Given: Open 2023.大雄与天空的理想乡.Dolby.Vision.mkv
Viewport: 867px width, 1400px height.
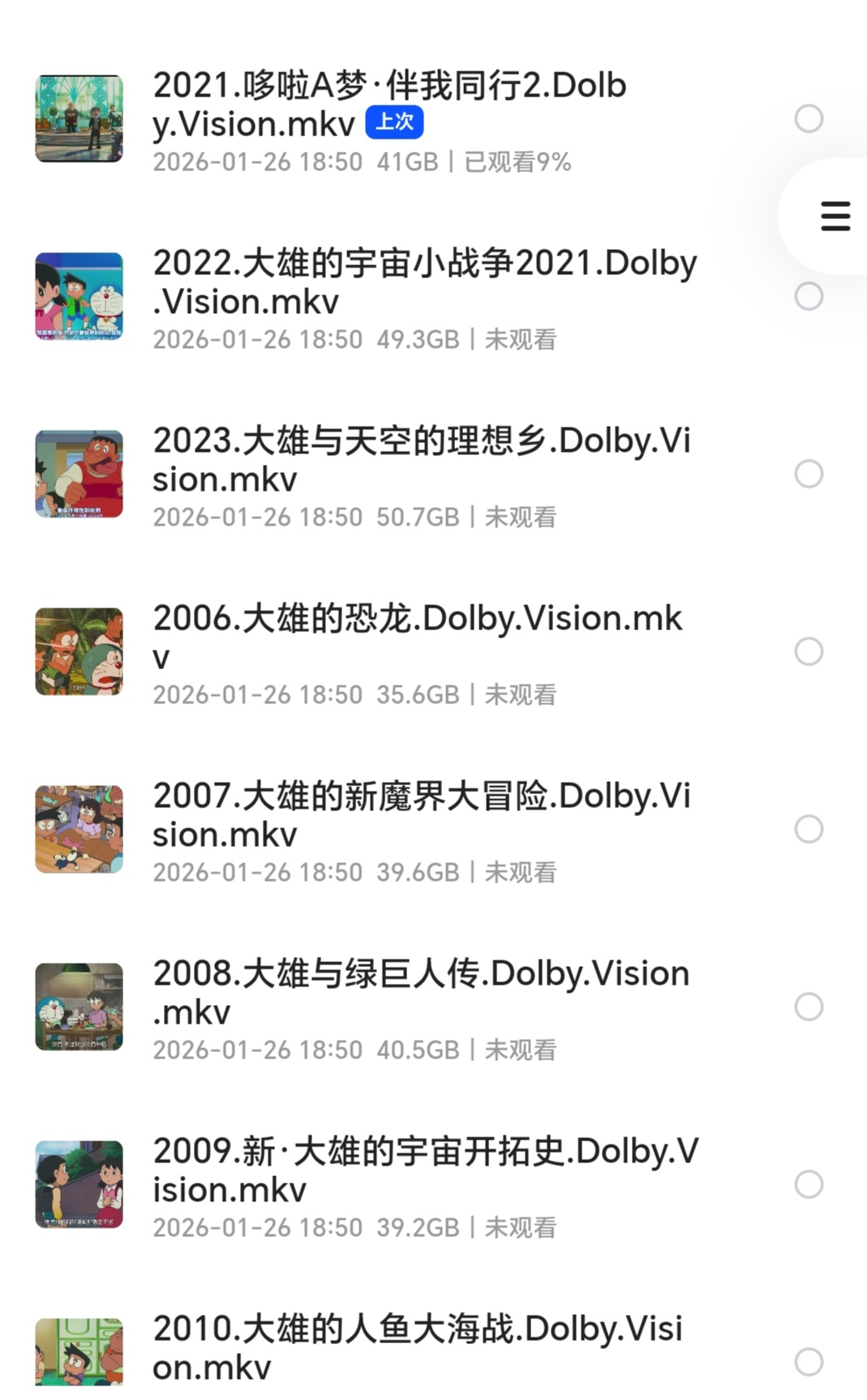Looking at the screenshot, I should 422,458.
